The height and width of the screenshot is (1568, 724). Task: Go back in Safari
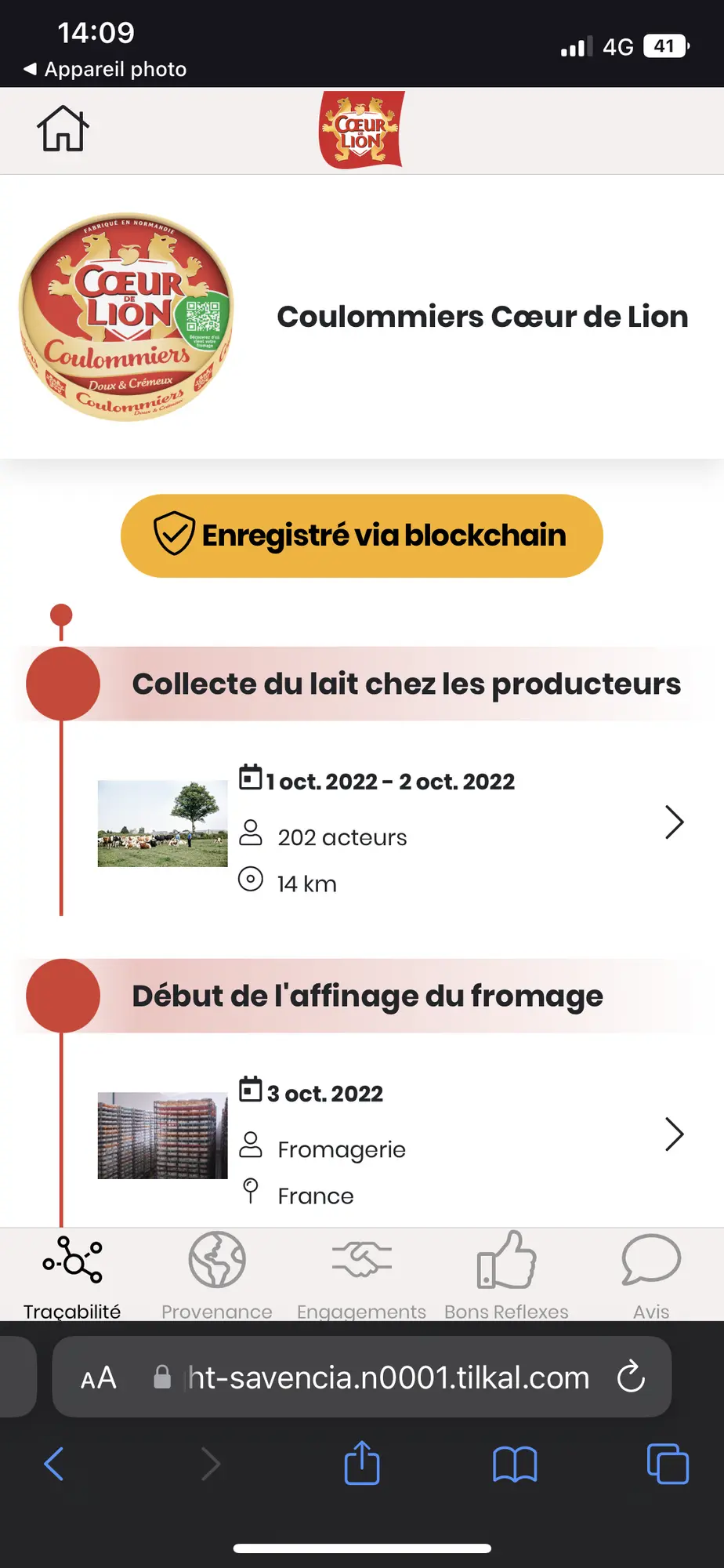point(53,1464)
